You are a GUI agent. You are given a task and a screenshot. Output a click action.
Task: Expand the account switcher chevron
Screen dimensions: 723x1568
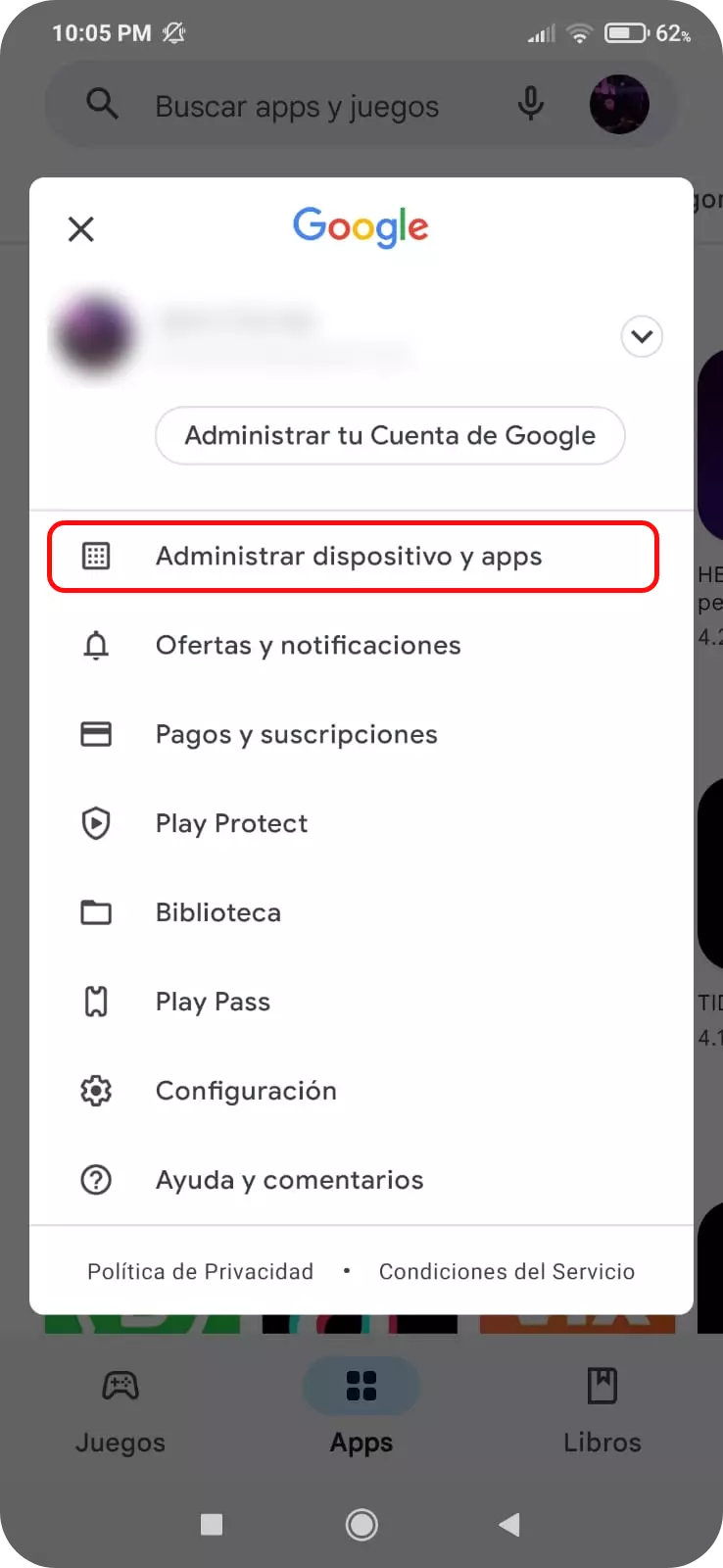[642, 337]
